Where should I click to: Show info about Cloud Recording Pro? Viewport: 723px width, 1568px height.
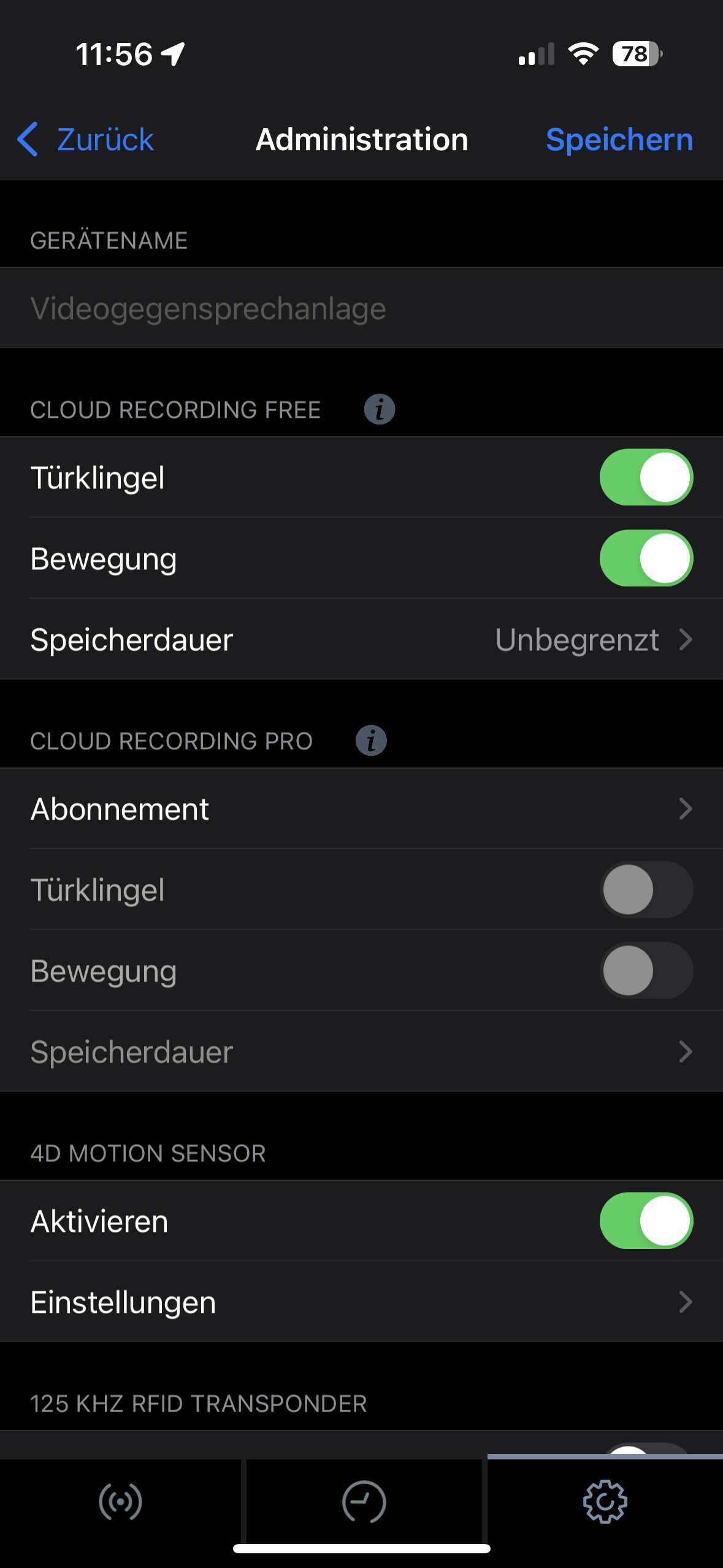coord(371,740)
